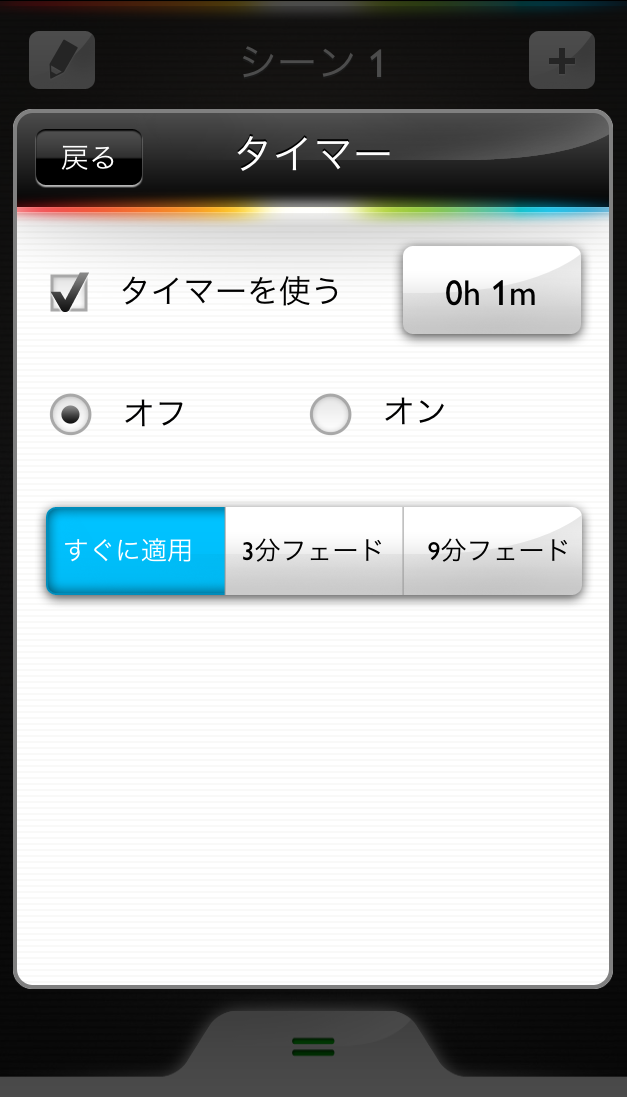
Task: Uncheck the タイマーを使う checkbox
Action: click(69, 292)
